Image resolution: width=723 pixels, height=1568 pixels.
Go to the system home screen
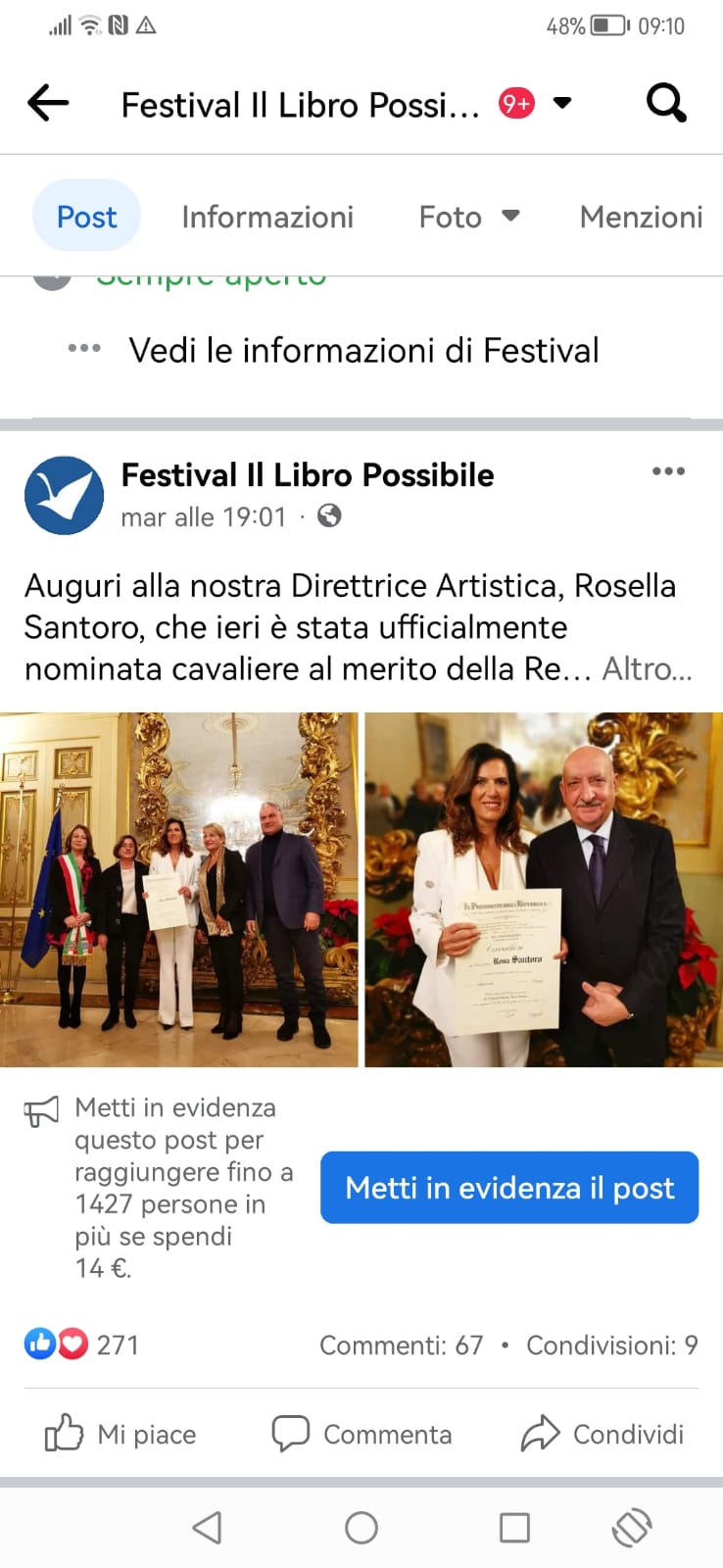click(x=361, y=1527)
